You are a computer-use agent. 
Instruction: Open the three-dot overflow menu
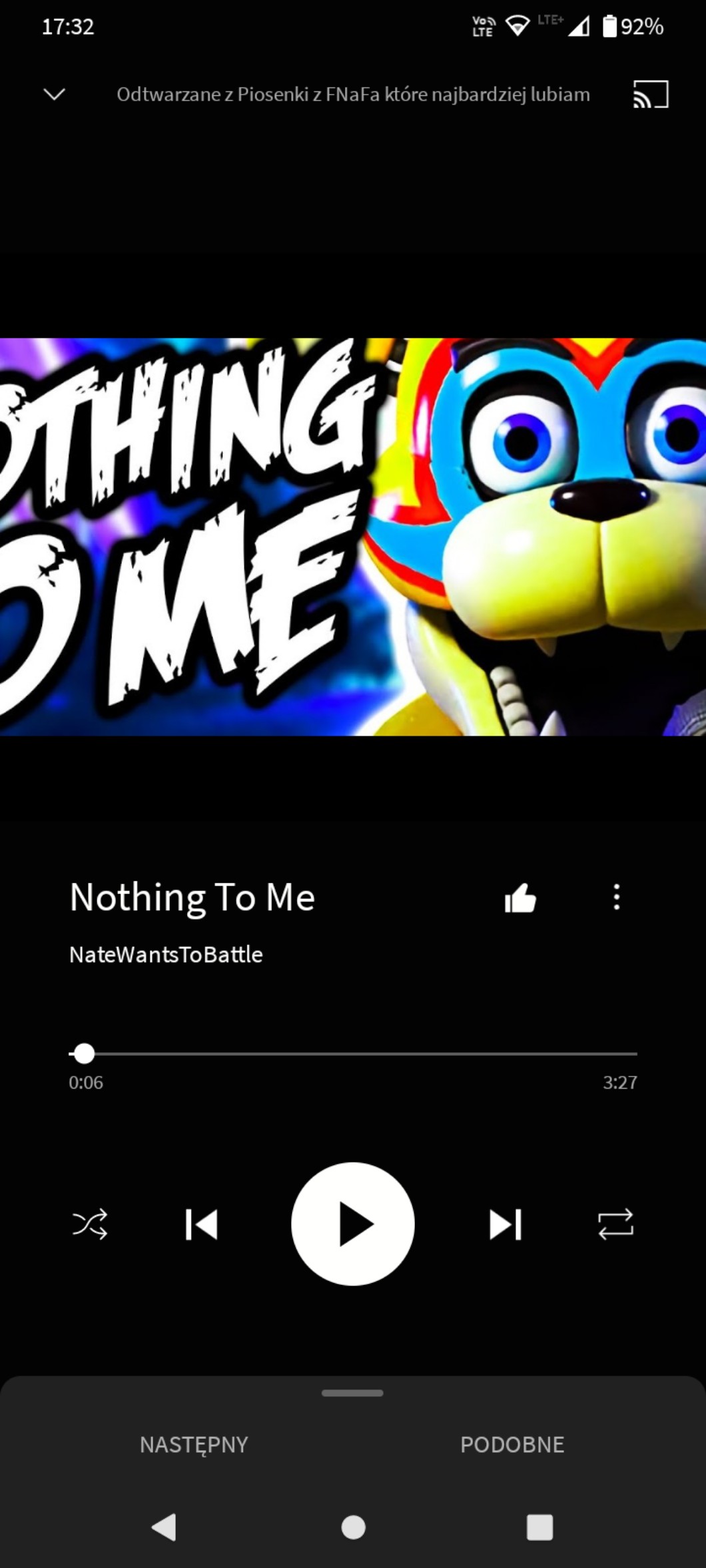coord(617,897)
